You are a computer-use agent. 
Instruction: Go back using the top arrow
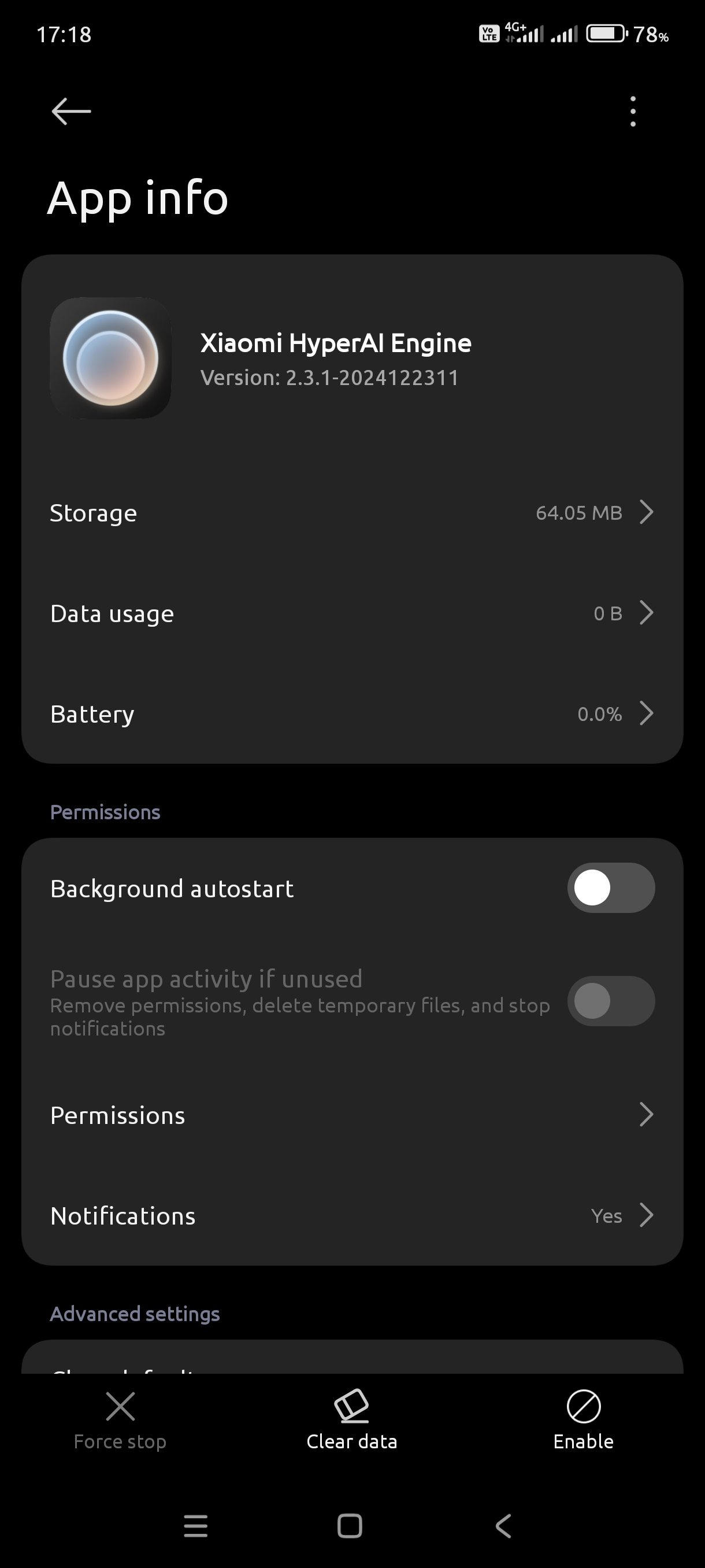click(x=71, y=112)
